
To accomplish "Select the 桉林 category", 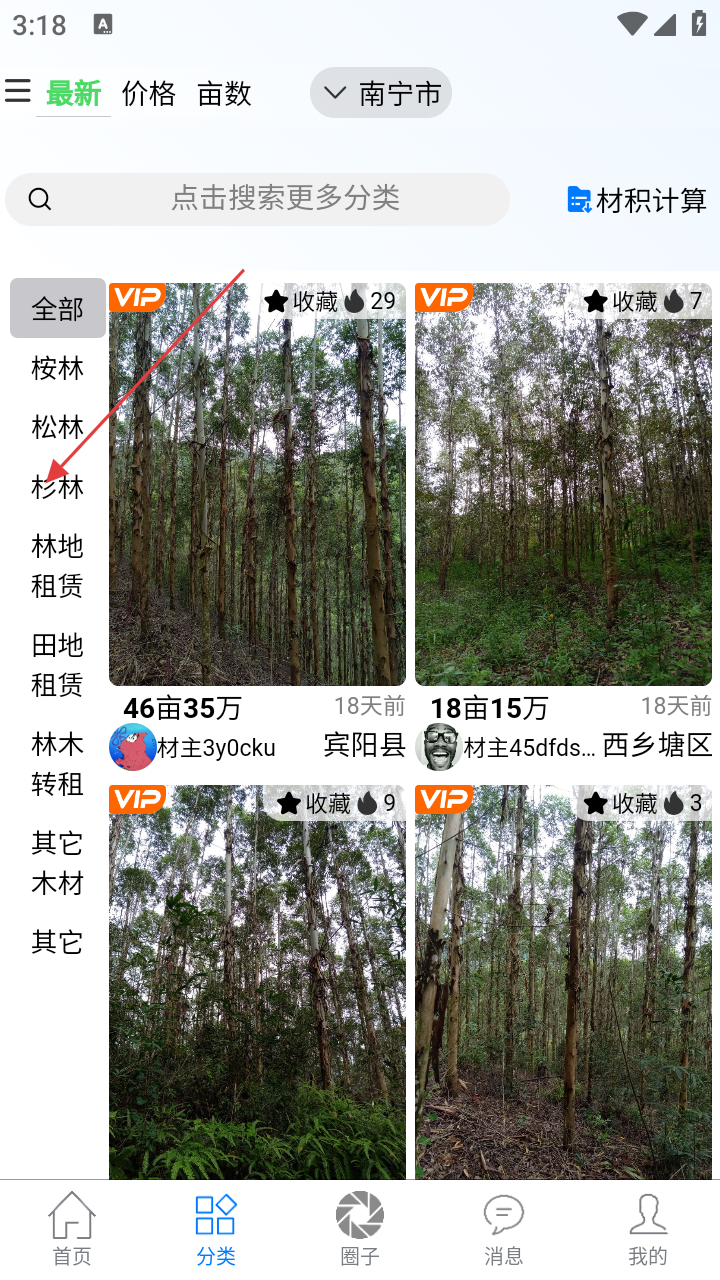I will [57, 368].
